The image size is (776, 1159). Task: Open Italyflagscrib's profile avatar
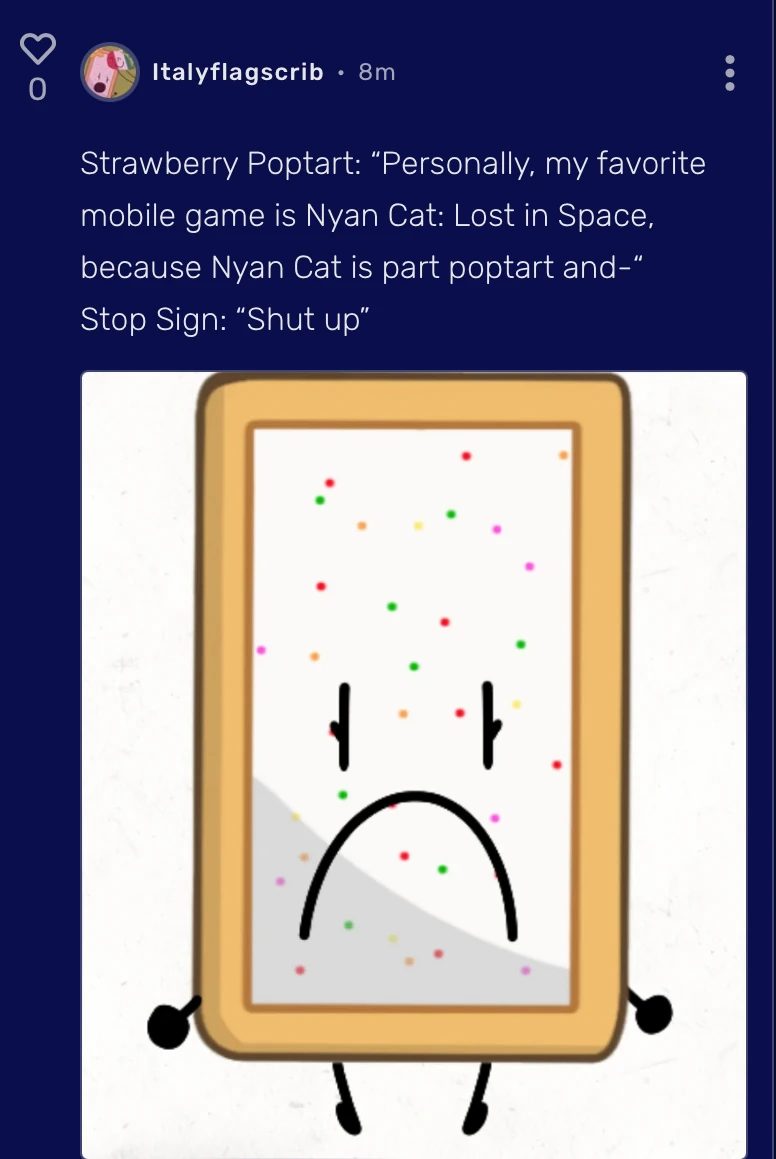(109, 72)
